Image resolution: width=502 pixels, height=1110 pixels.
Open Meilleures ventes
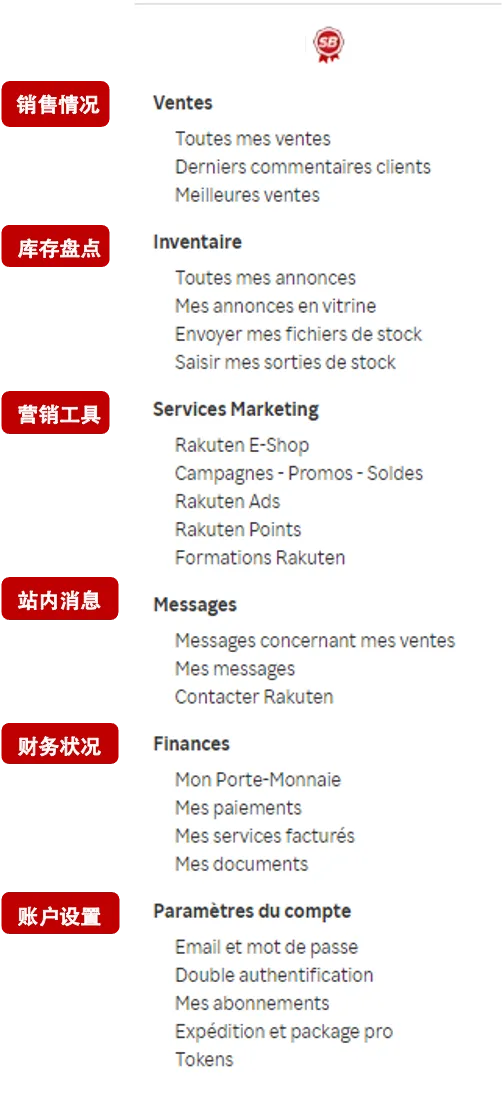coord(247,195)
